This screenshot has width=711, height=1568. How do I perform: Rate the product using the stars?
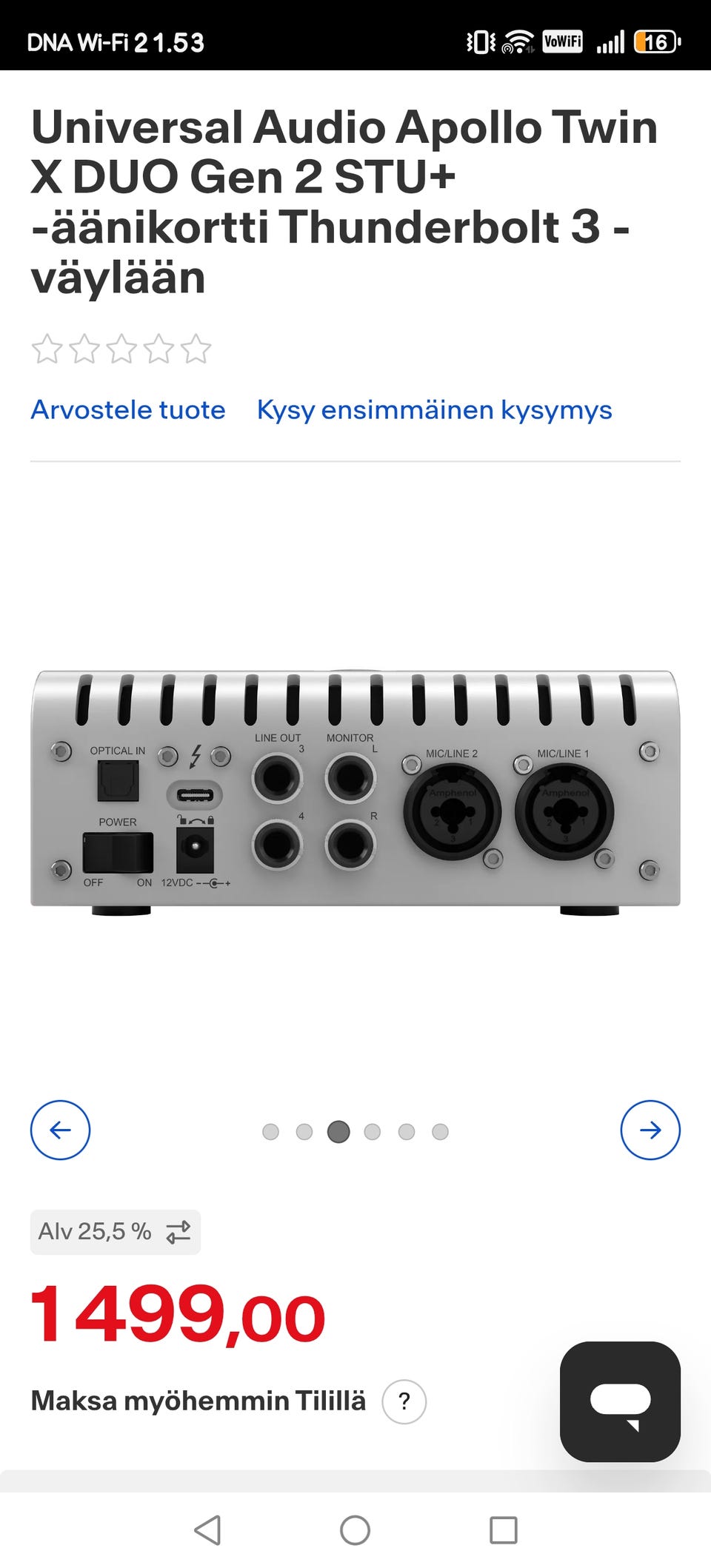click(x=121, y=349)
